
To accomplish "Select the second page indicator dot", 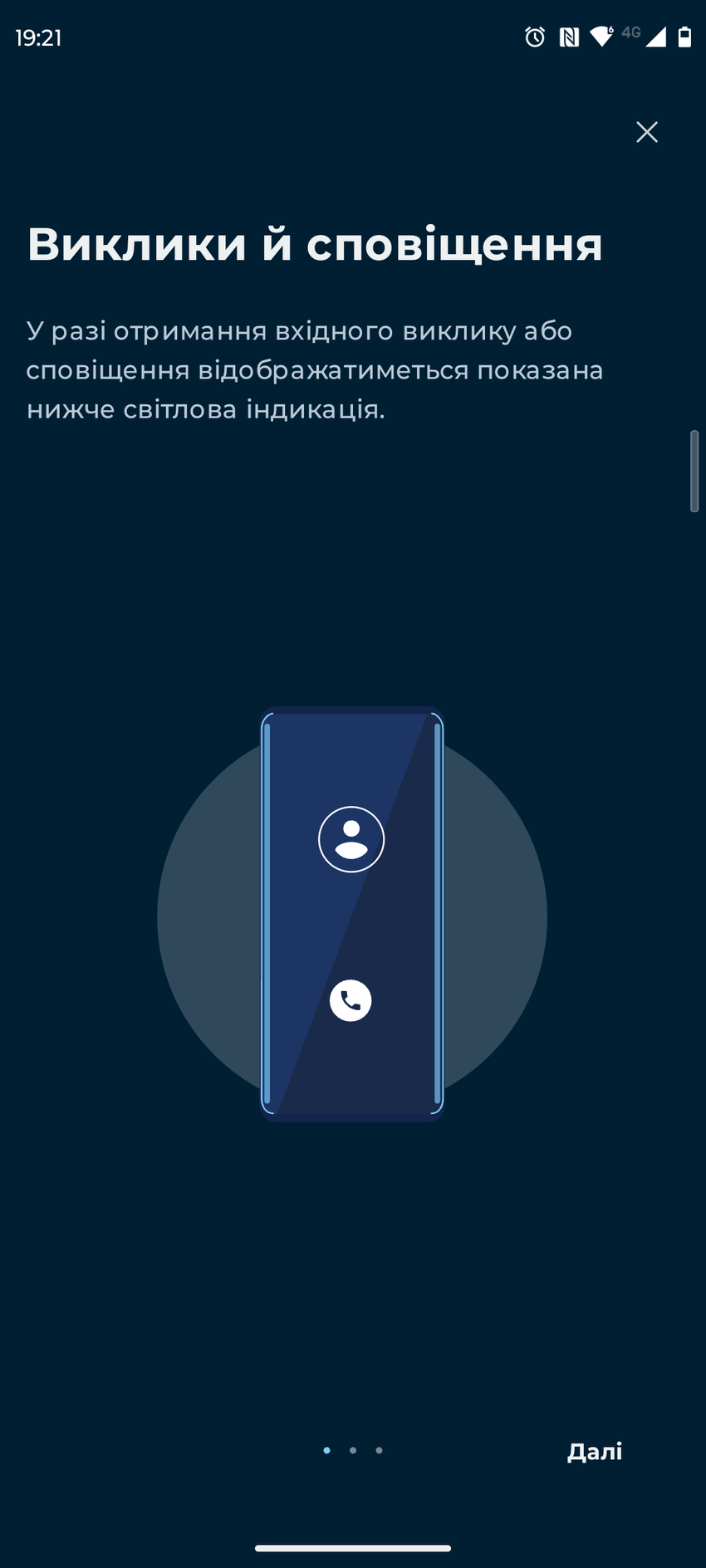I will tap(352, 1450).
